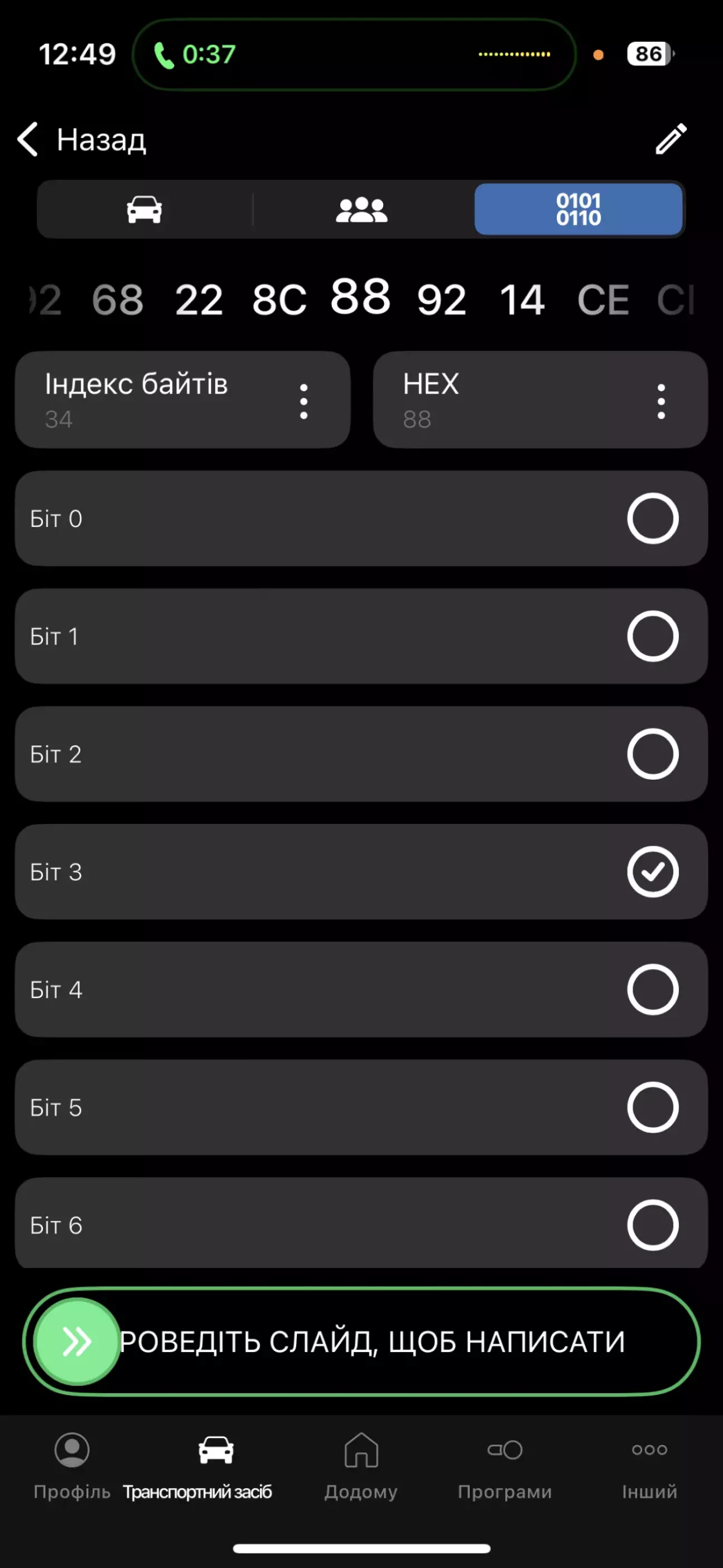Enable Біт 1 checkbox
Viewport: 723px width, 1568px height.
pyautogui.click(x=652, y=636)
